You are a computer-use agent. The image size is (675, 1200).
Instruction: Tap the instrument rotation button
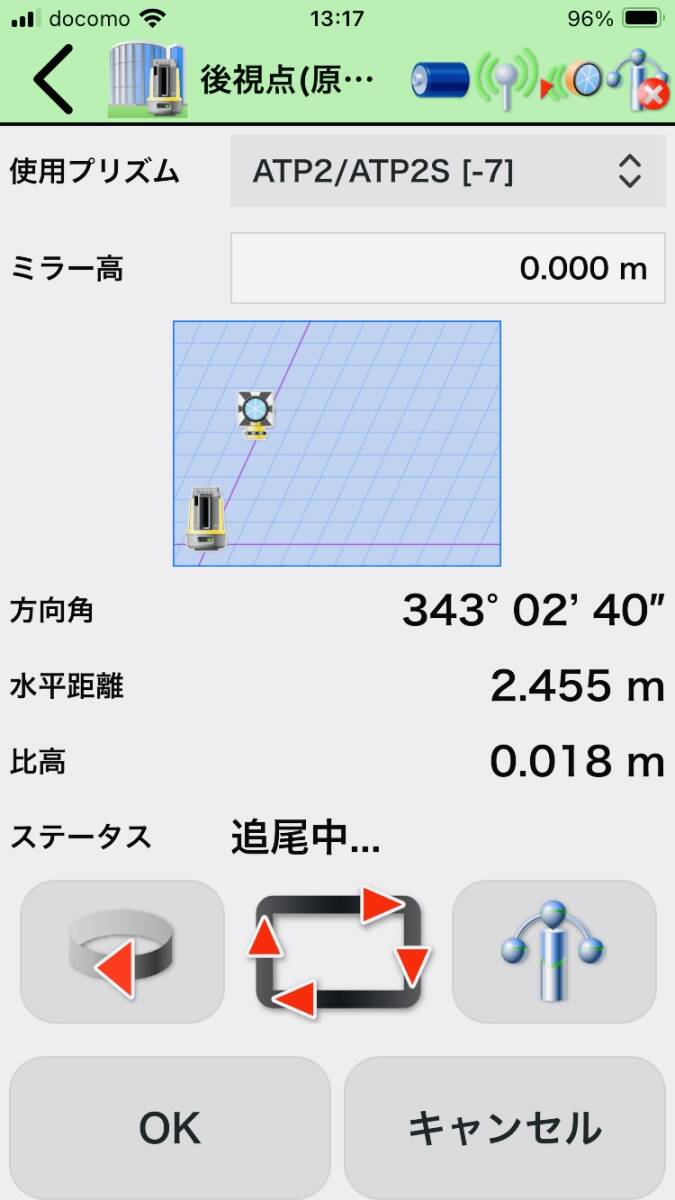click(122, 951)
